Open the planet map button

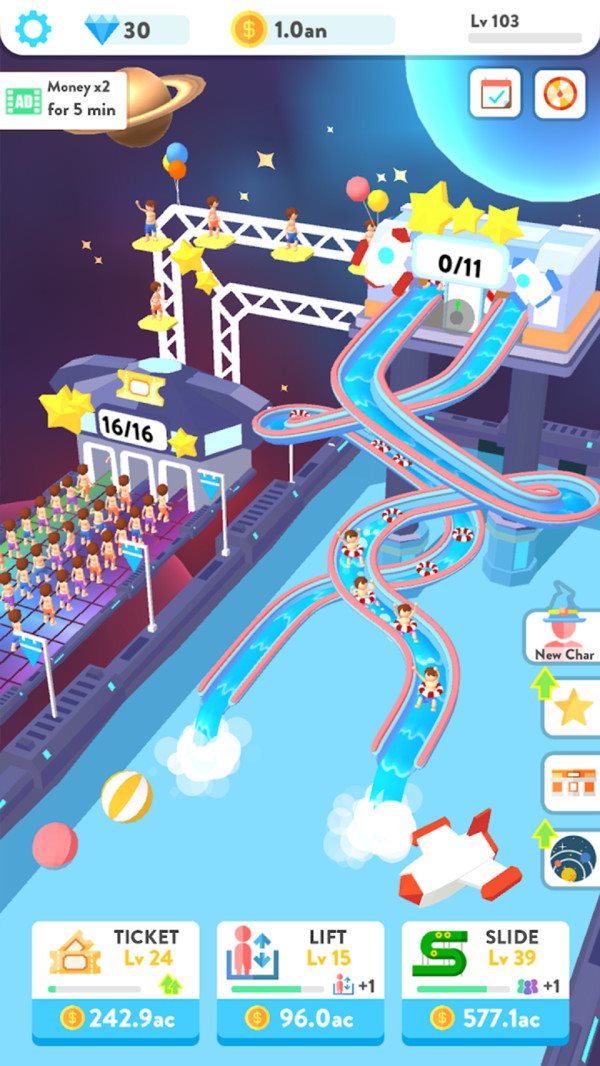573,858
